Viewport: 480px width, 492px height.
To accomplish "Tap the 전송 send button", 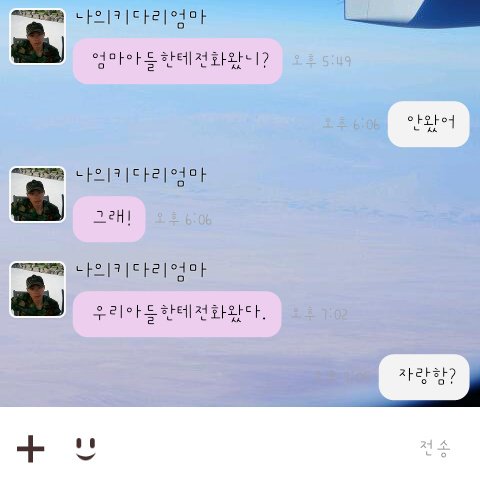I will (435, 448).
